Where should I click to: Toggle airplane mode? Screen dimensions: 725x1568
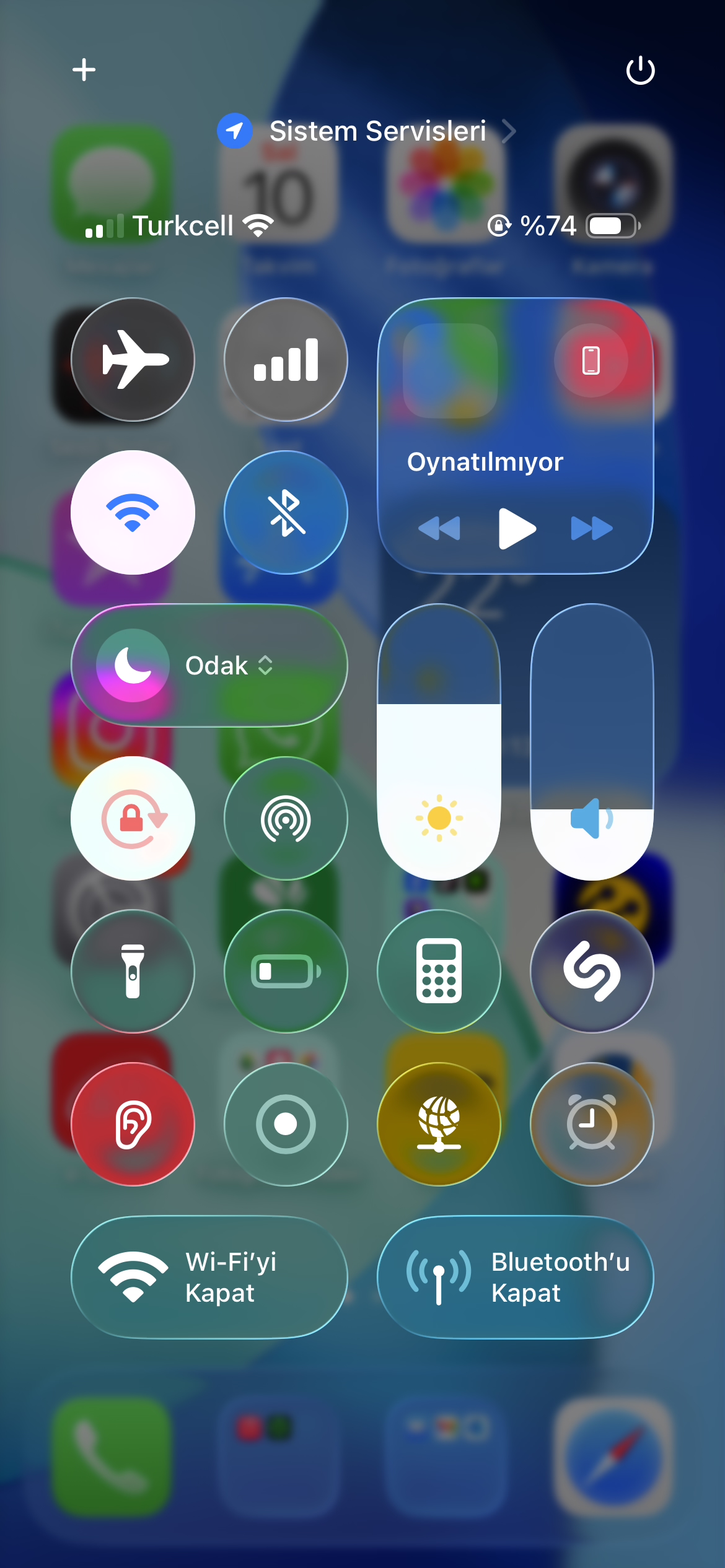click(133, 359)
